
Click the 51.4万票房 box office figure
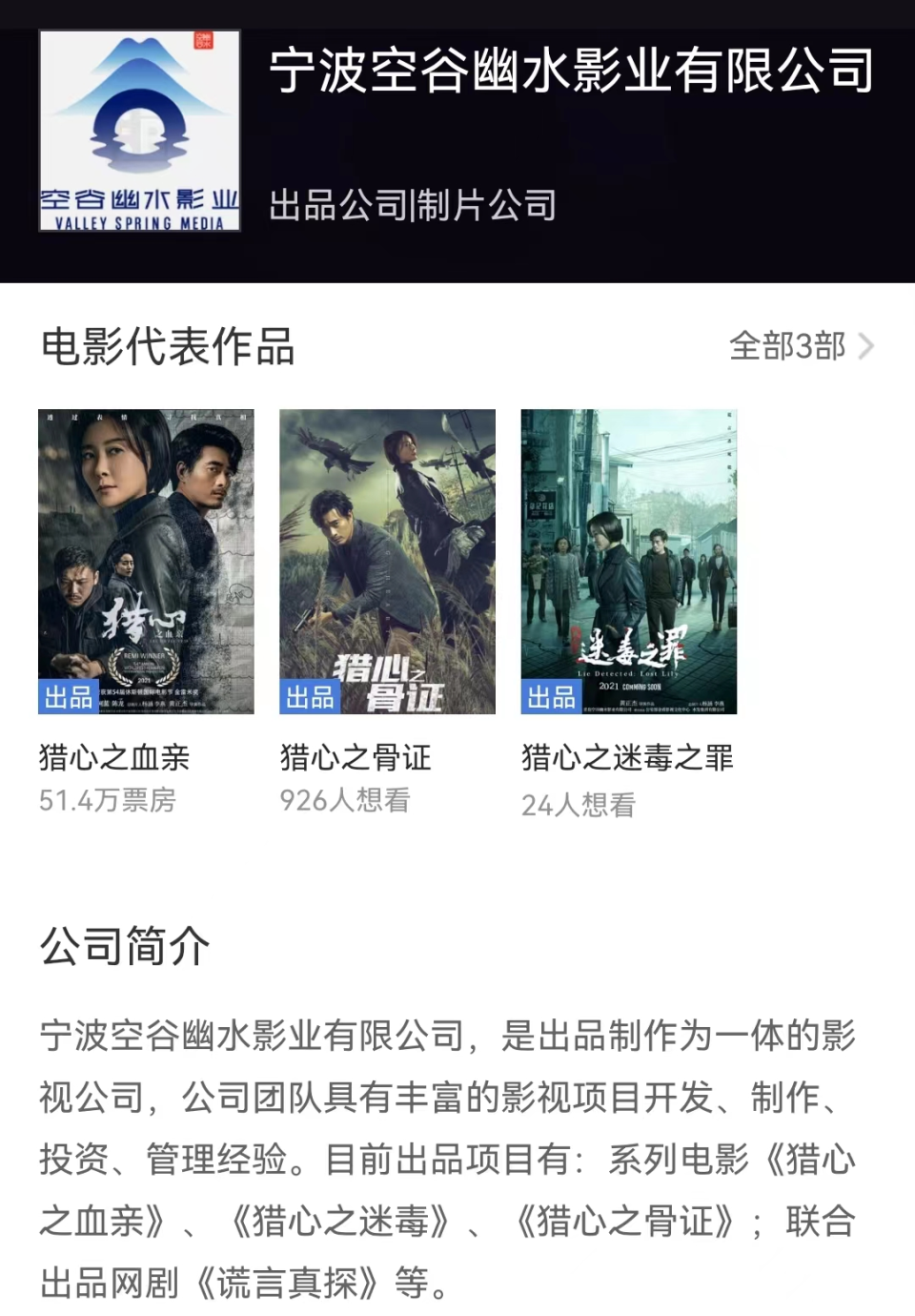pos(110,803)
